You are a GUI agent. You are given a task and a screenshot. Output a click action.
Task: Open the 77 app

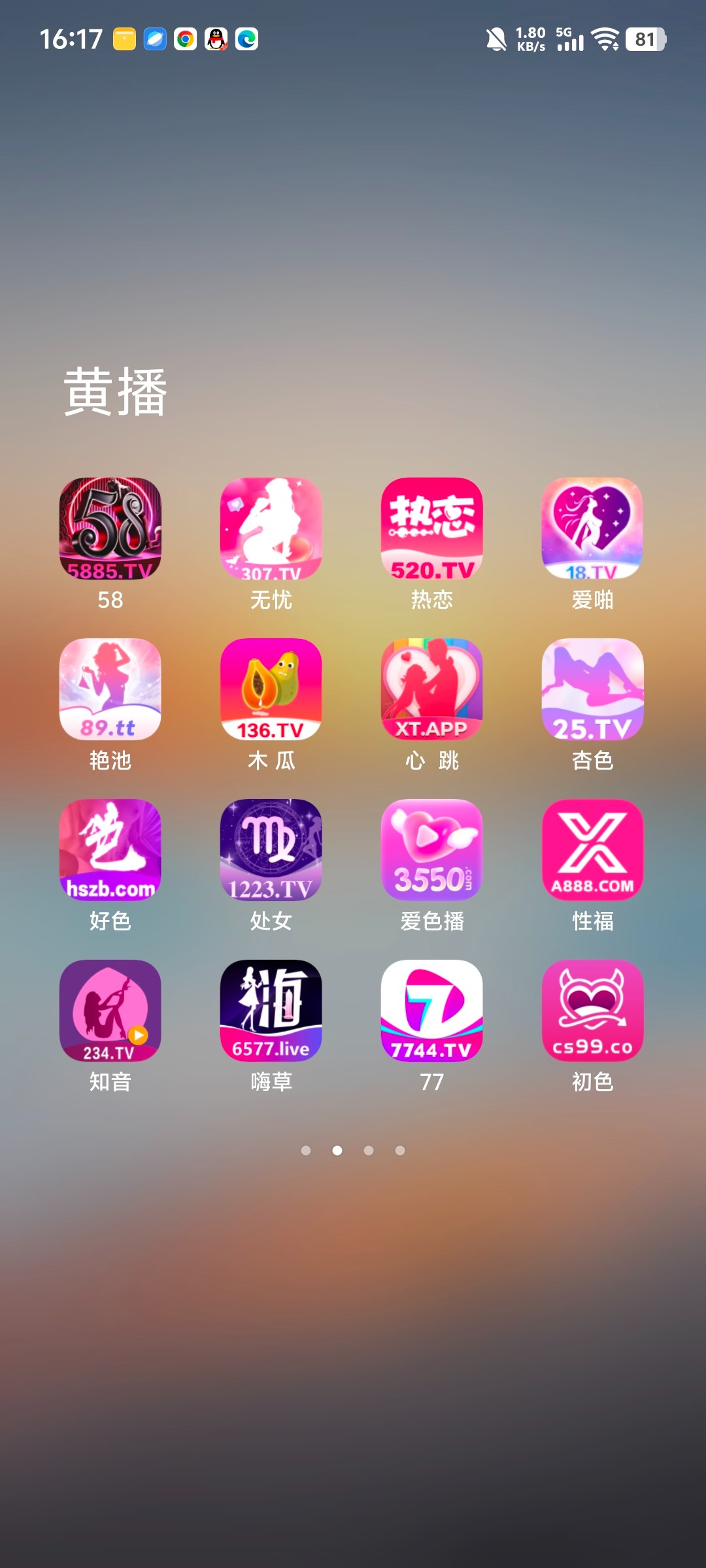431,1010
